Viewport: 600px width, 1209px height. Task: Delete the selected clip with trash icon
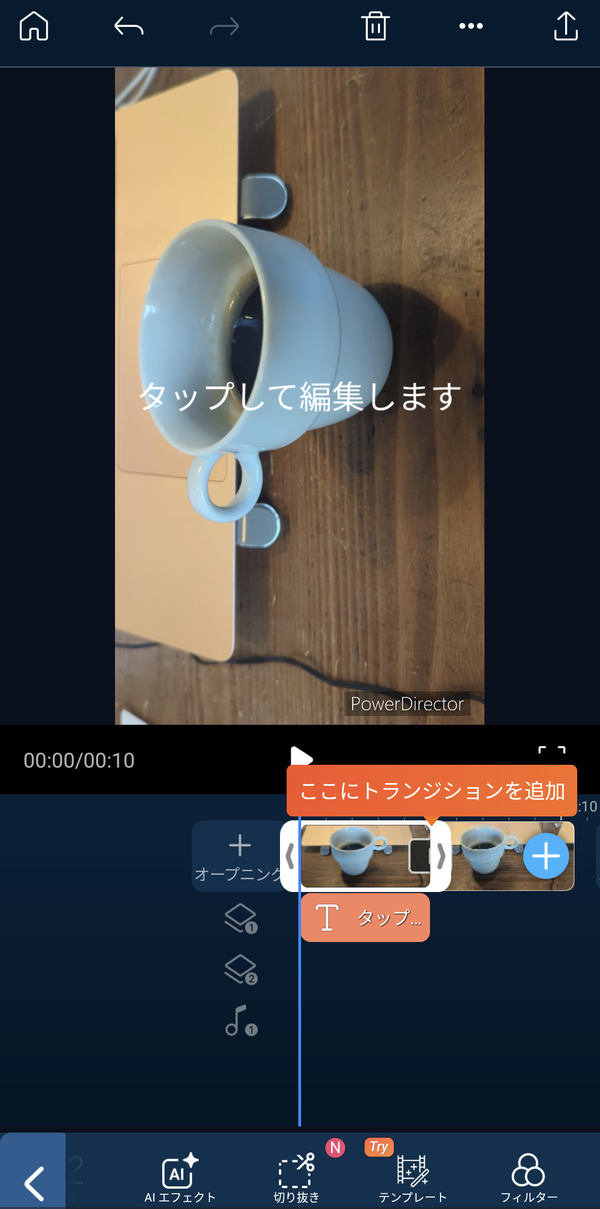tap(375, 27)
